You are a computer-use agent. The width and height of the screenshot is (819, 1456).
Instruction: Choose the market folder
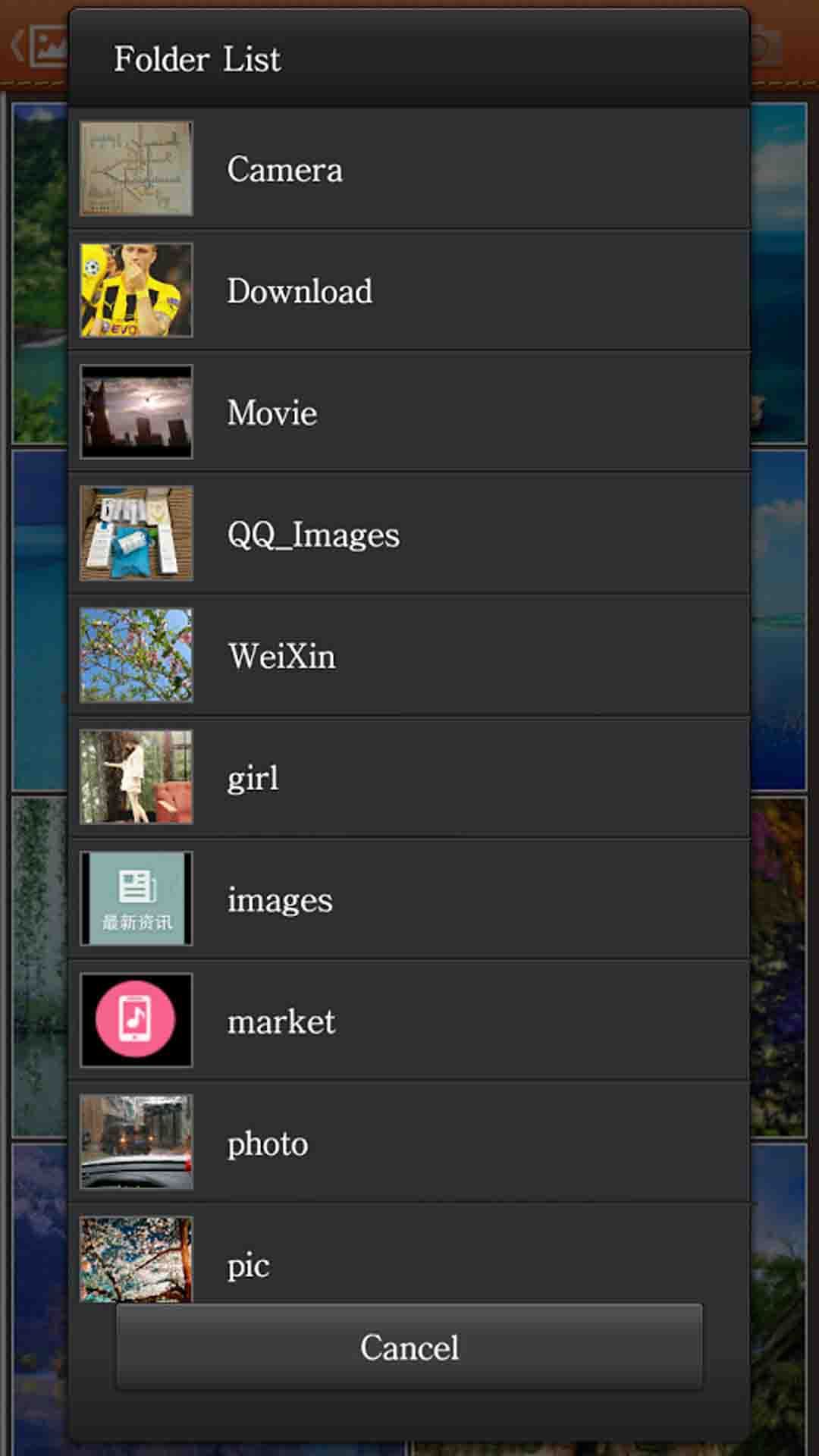coord(409,1021)
